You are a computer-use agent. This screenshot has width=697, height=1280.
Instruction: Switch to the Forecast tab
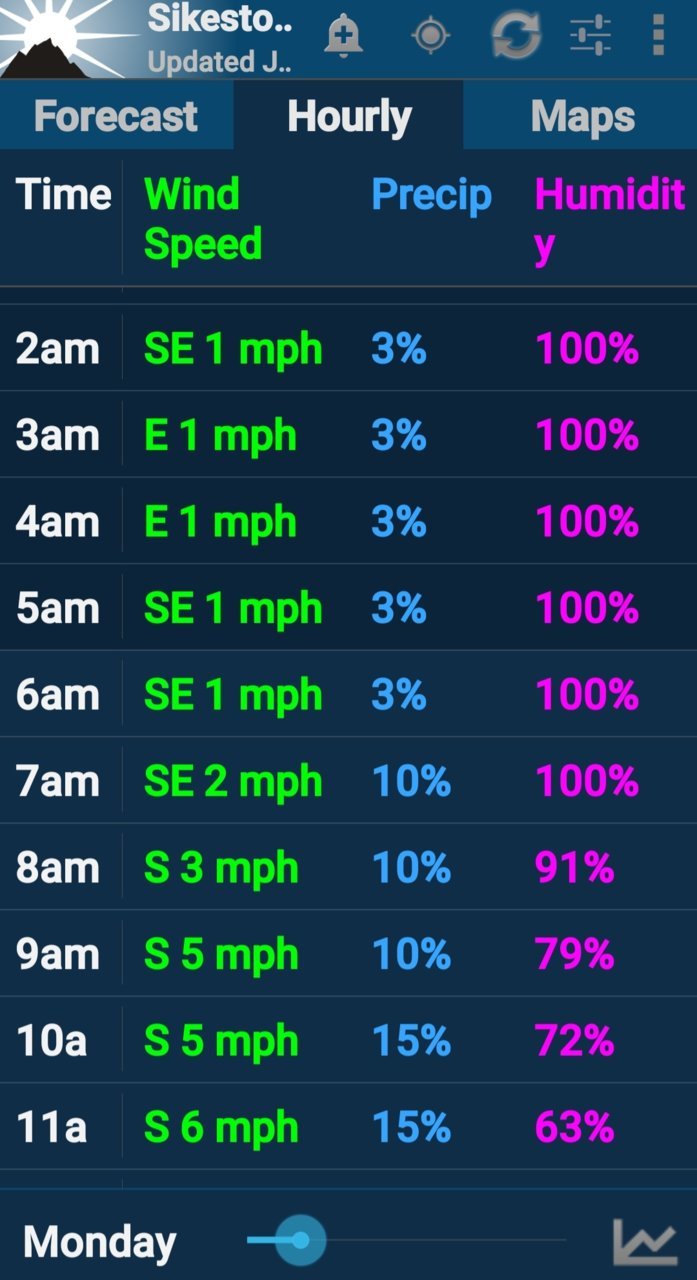click(116, 116)
